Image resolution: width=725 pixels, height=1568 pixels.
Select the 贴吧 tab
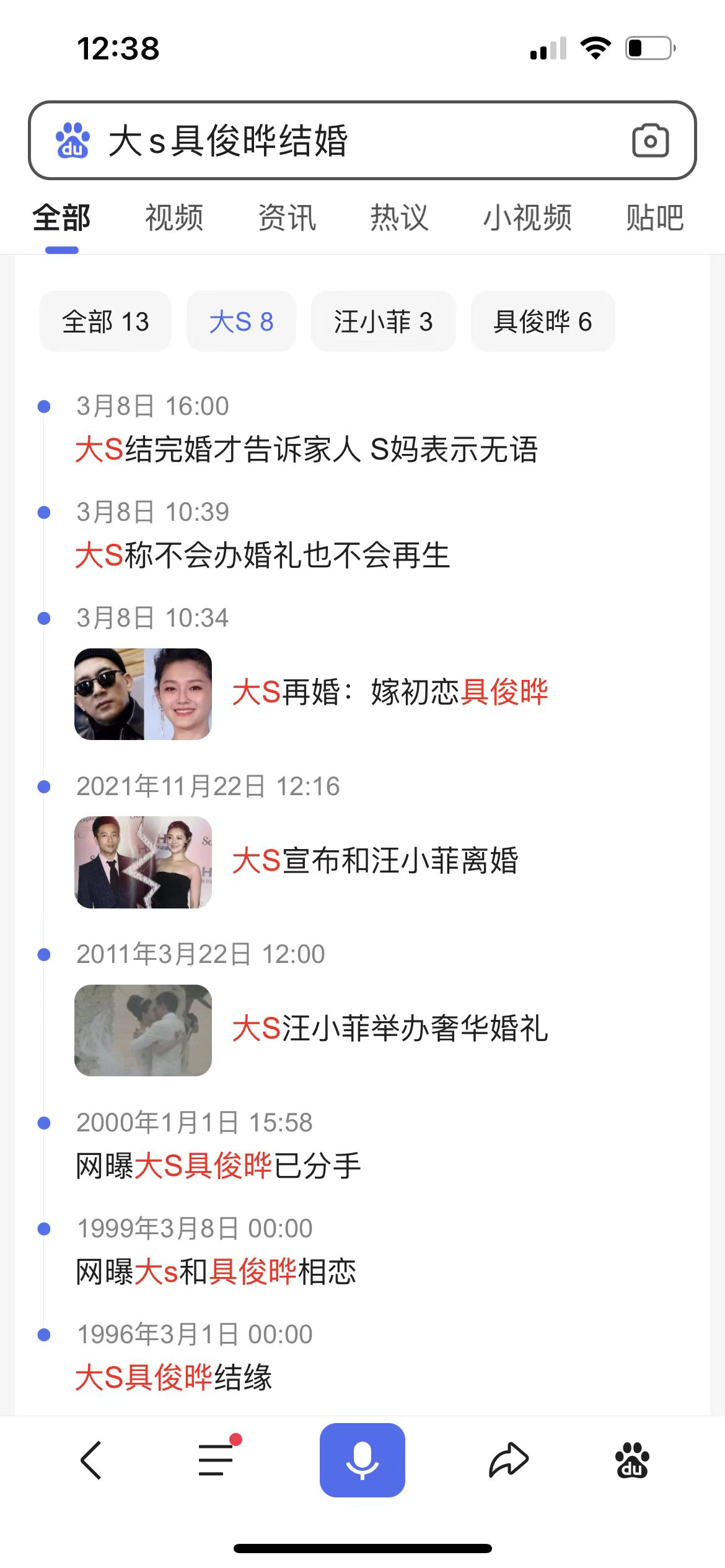(654, 218)
